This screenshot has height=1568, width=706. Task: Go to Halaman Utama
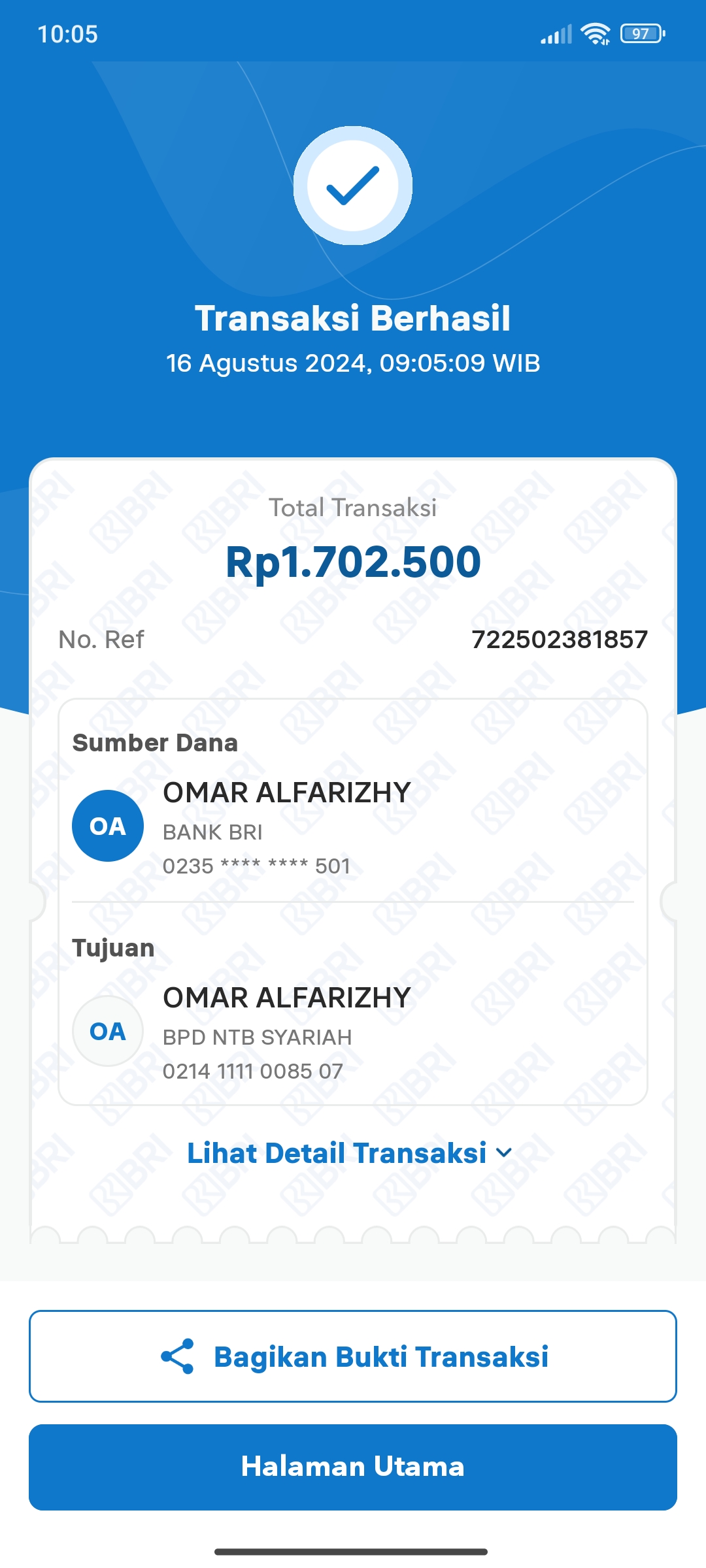pyautogui.click(x=353, y=1467)
